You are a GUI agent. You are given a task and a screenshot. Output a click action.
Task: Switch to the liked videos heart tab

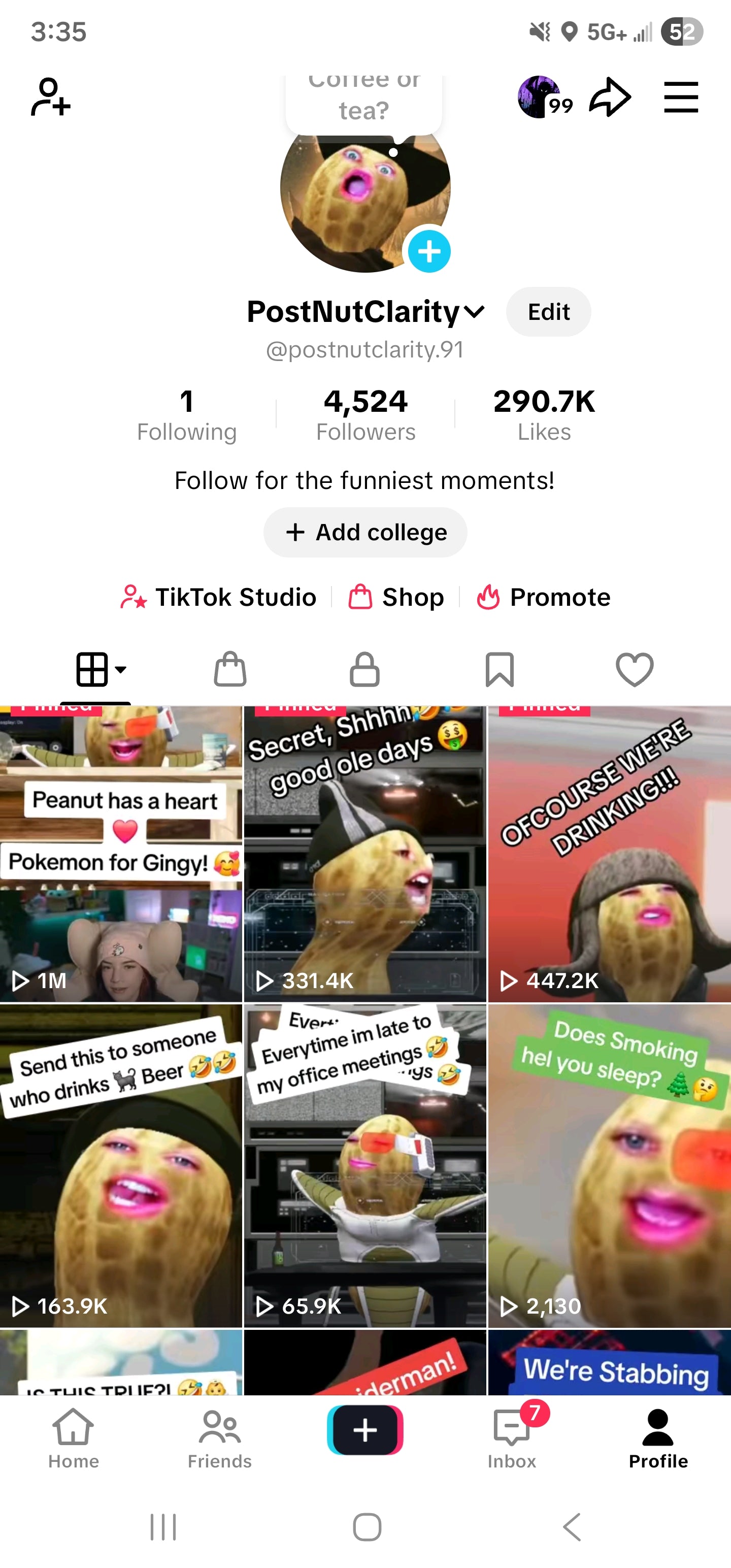634,670
